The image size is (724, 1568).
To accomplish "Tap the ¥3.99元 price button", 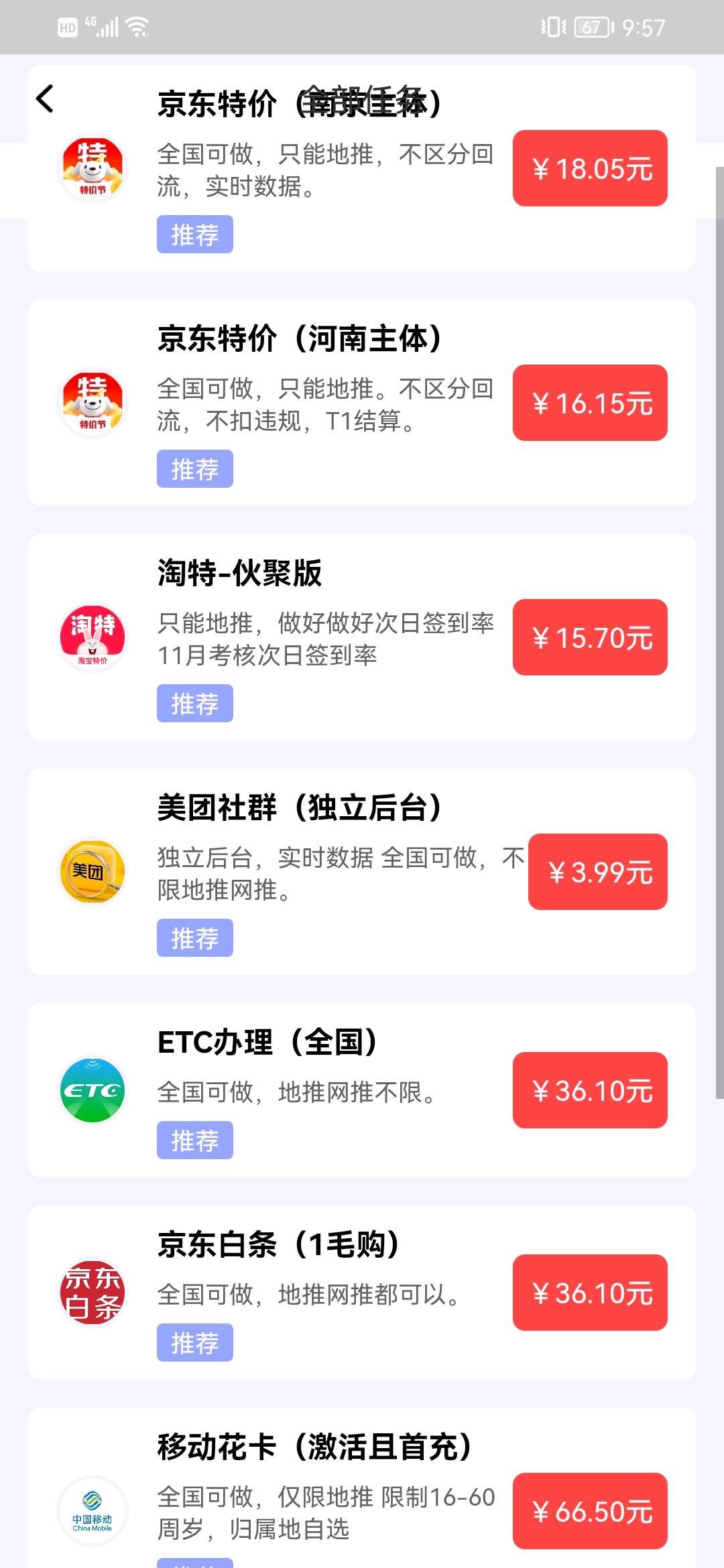I will point(598,872).
